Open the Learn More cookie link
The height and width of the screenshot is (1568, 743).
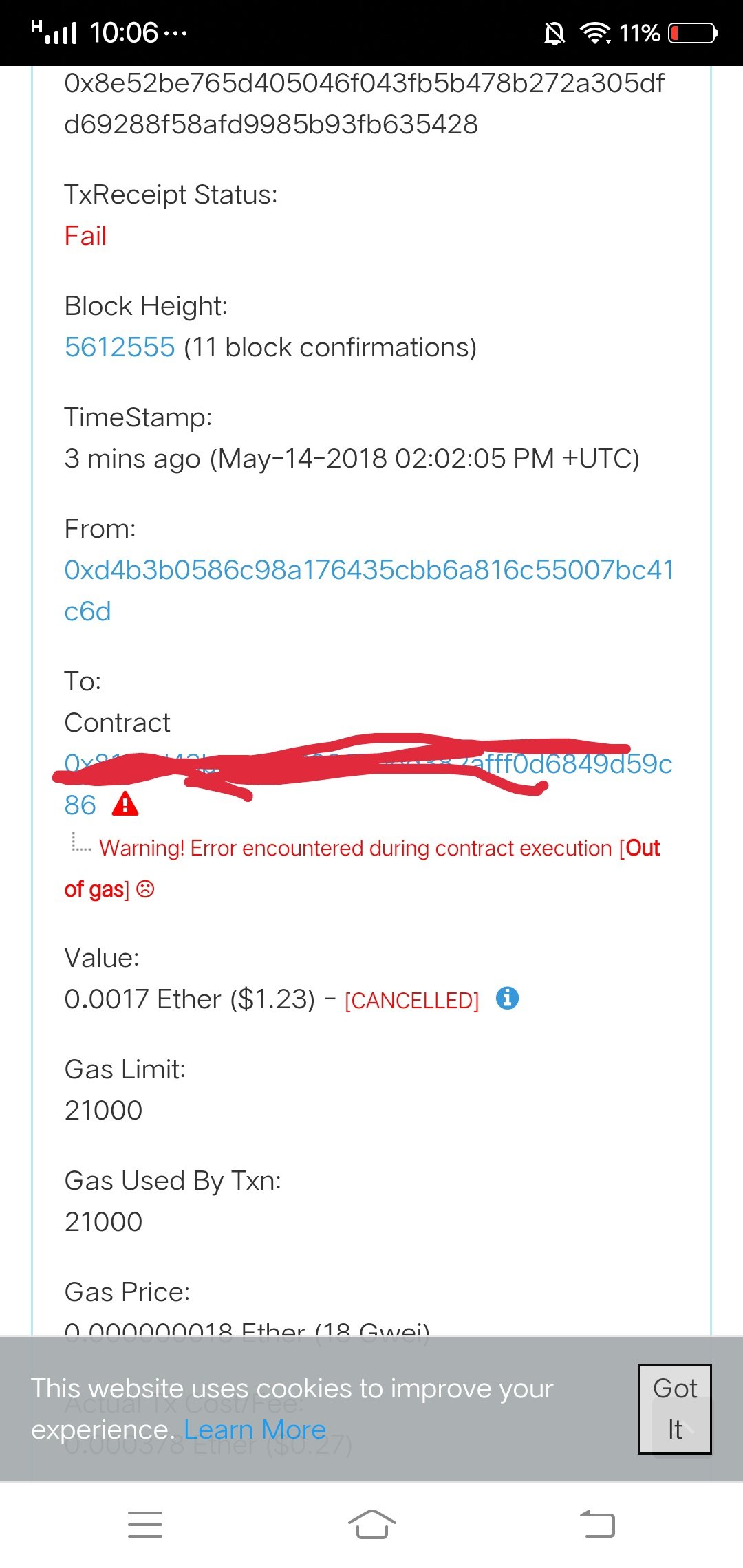255,1430
